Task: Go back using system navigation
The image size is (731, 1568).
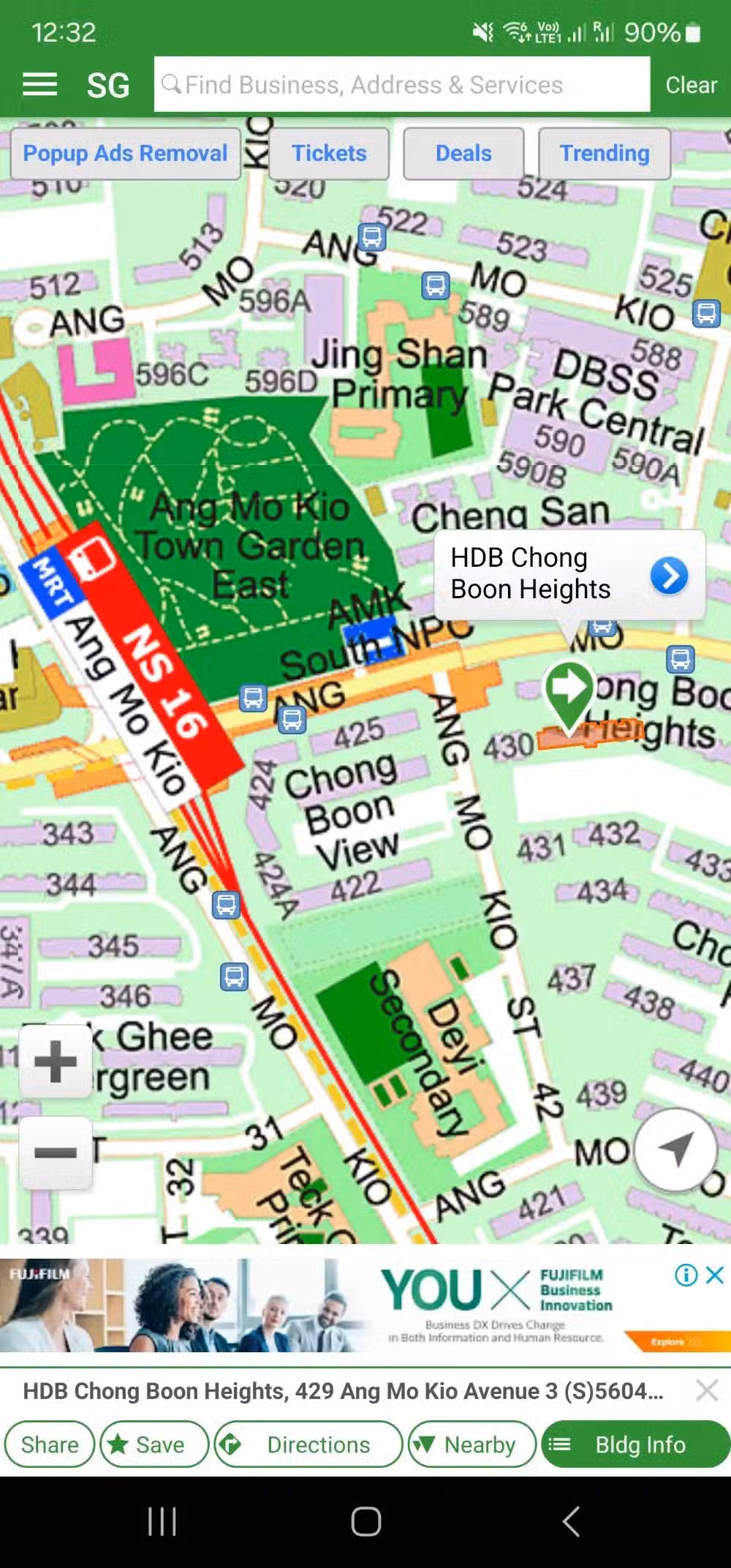Action: pyautogui.click(x=571, y=1522)
